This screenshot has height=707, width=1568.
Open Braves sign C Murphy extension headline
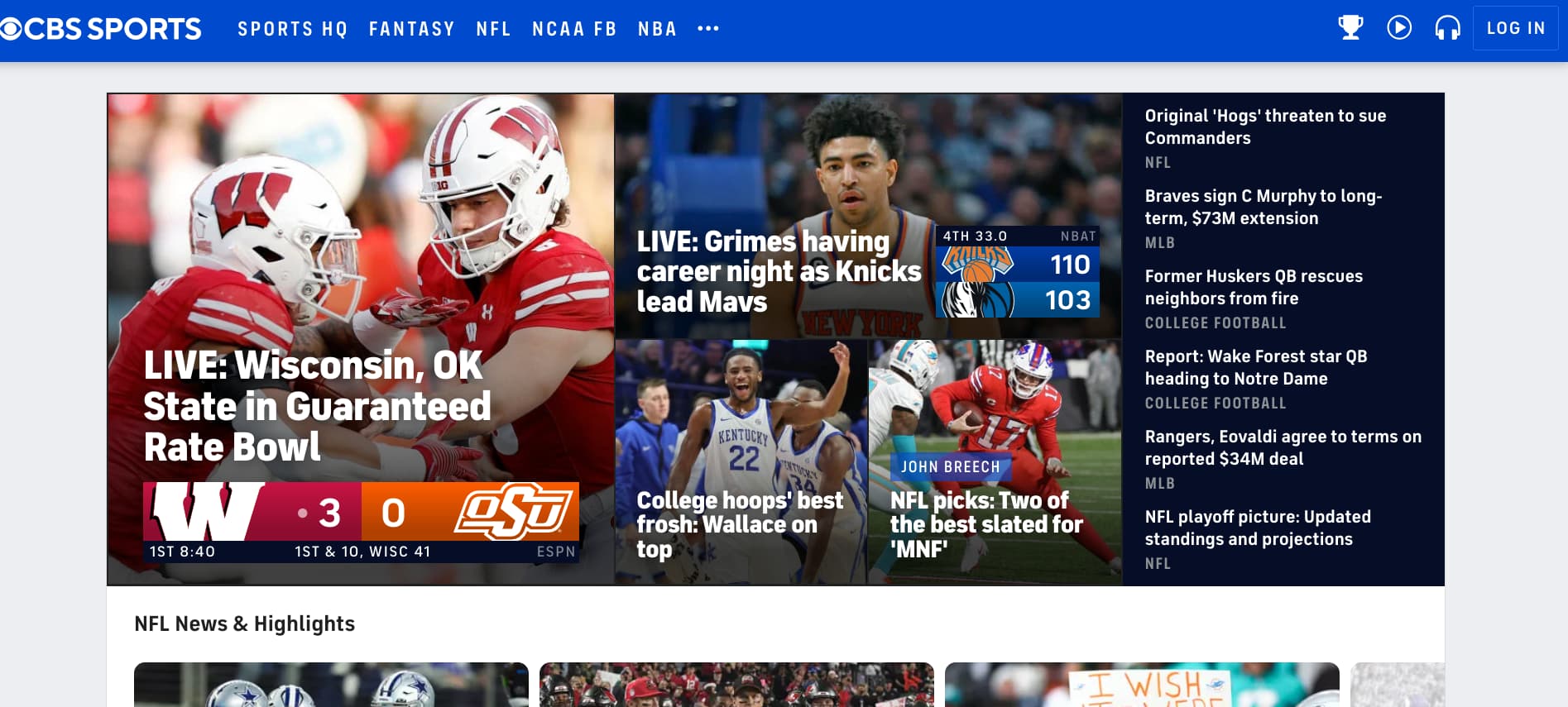point(1263,207)
